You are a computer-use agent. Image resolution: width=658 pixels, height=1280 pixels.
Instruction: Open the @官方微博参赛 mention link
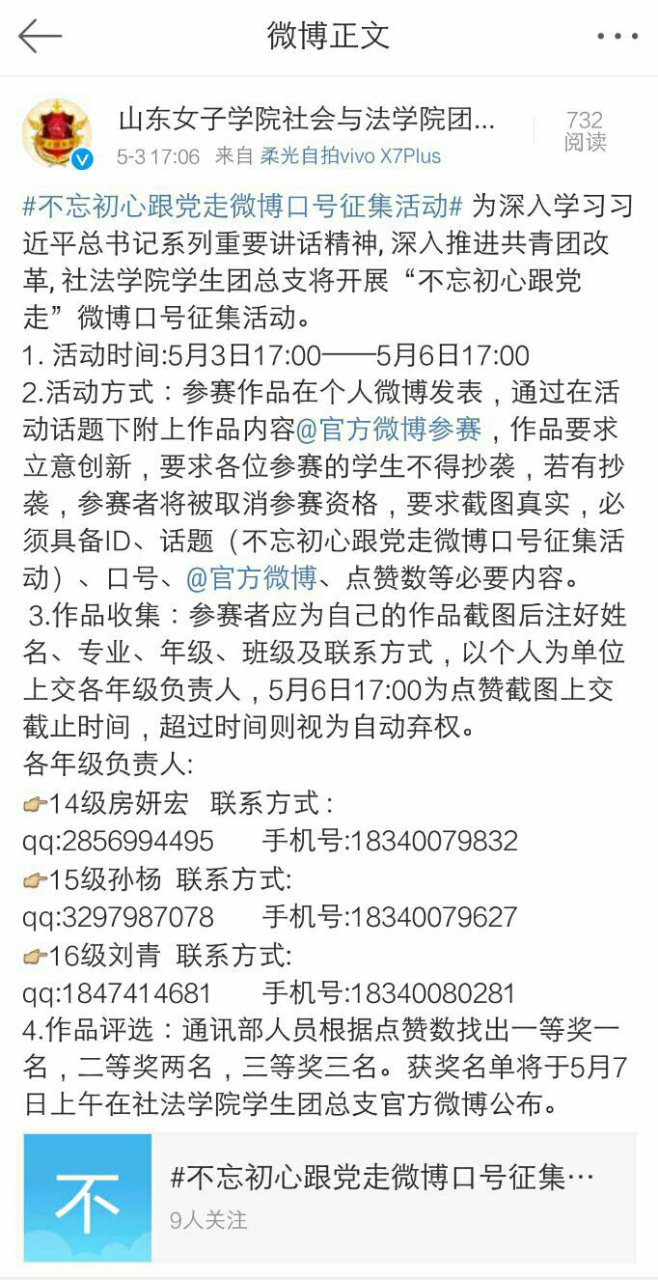point(388,430)
